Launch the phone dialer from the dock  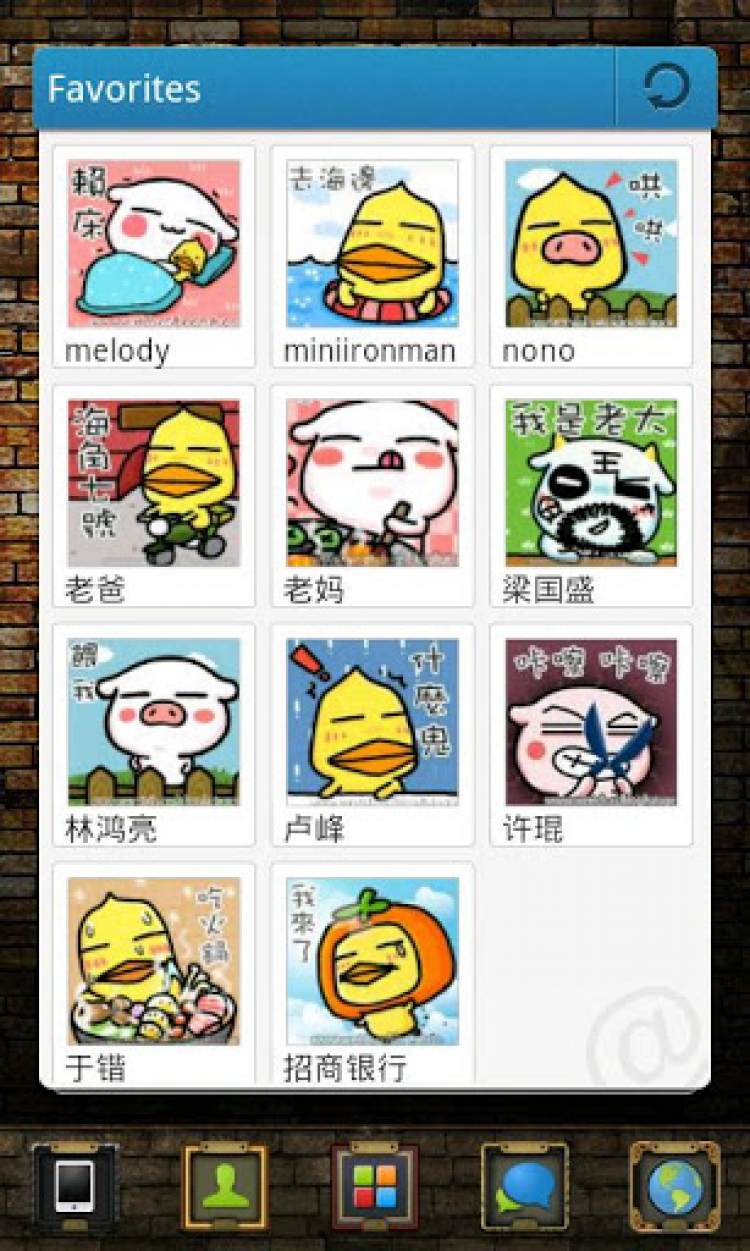click(x=75, y=1186)
